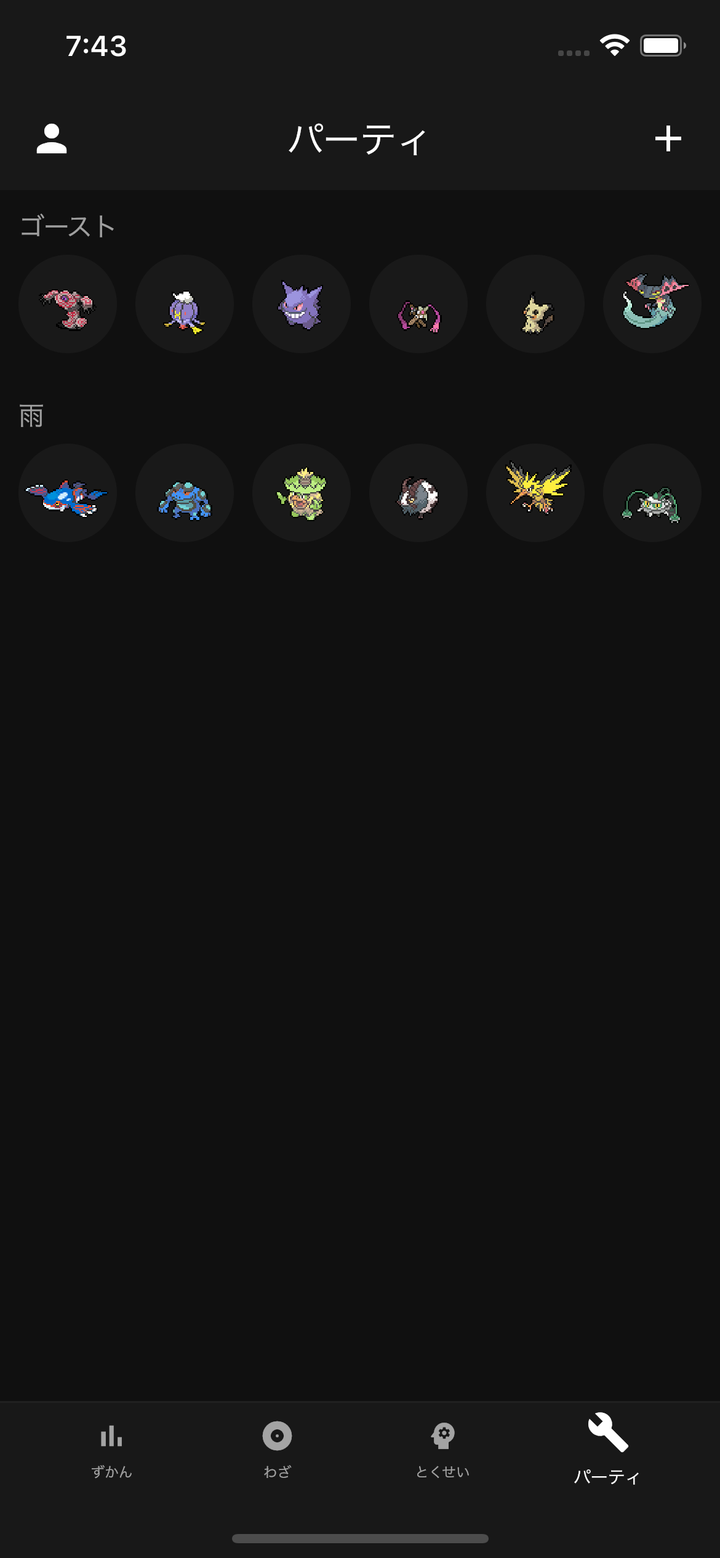The height and width of the screenshot is (1558, 720).
Task: Select the パーティ tab in the bottom bar
Action: [x=607, y=1450]
